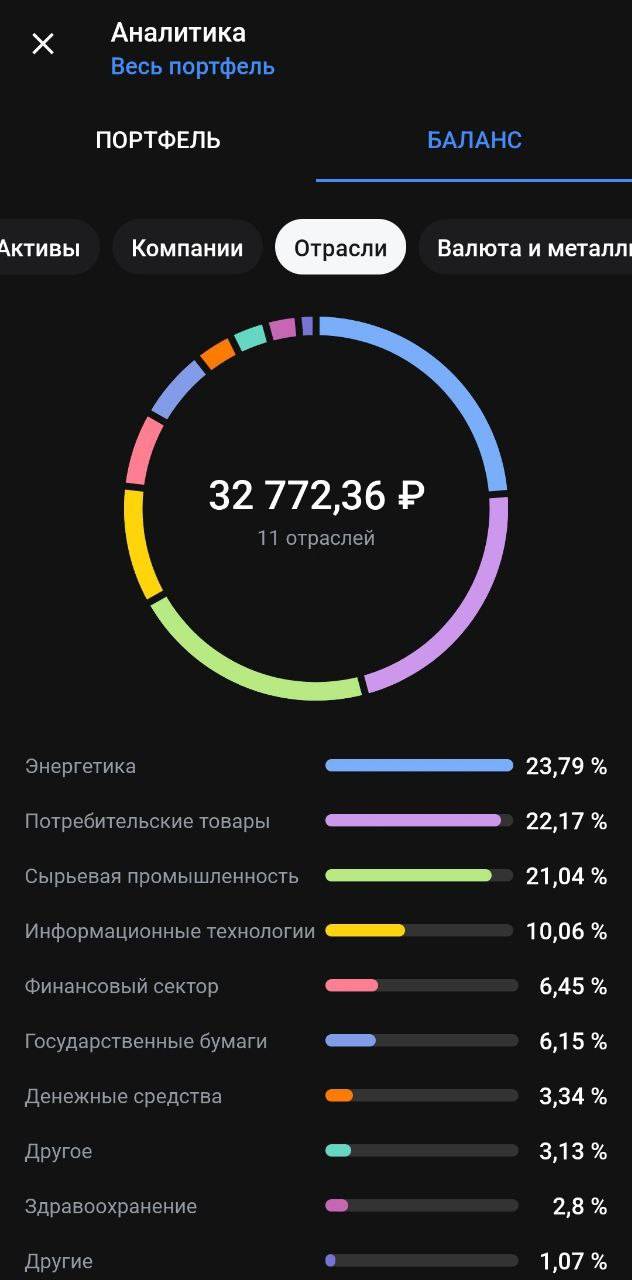Viewport: 632px width, 1280px height.
Task: Open Информационные технологии row
Action: tap(316, 931)
